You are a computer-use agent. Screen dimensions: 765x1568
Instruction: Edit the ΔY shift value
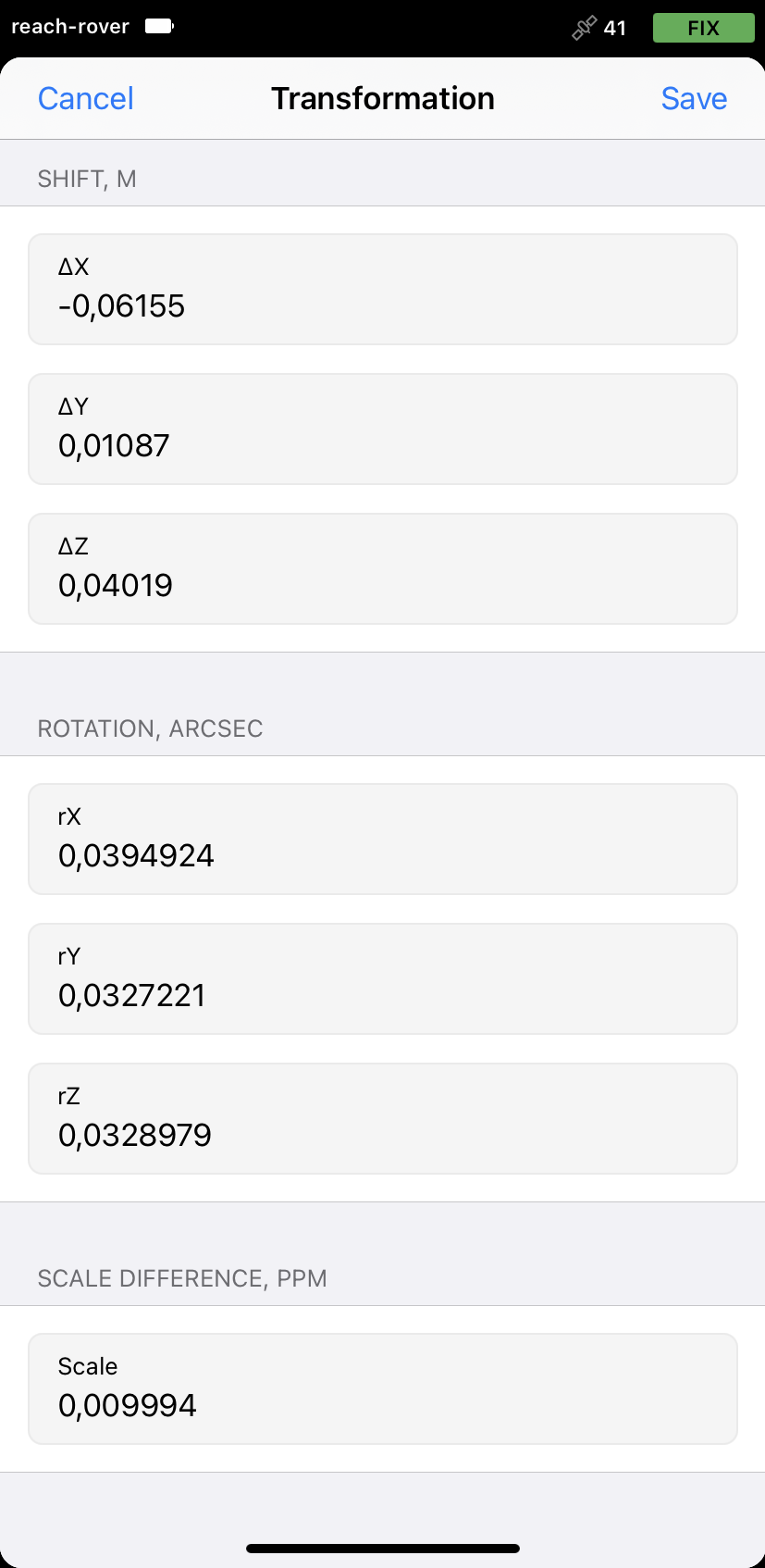pyautogui.click(x=383, y=429)
